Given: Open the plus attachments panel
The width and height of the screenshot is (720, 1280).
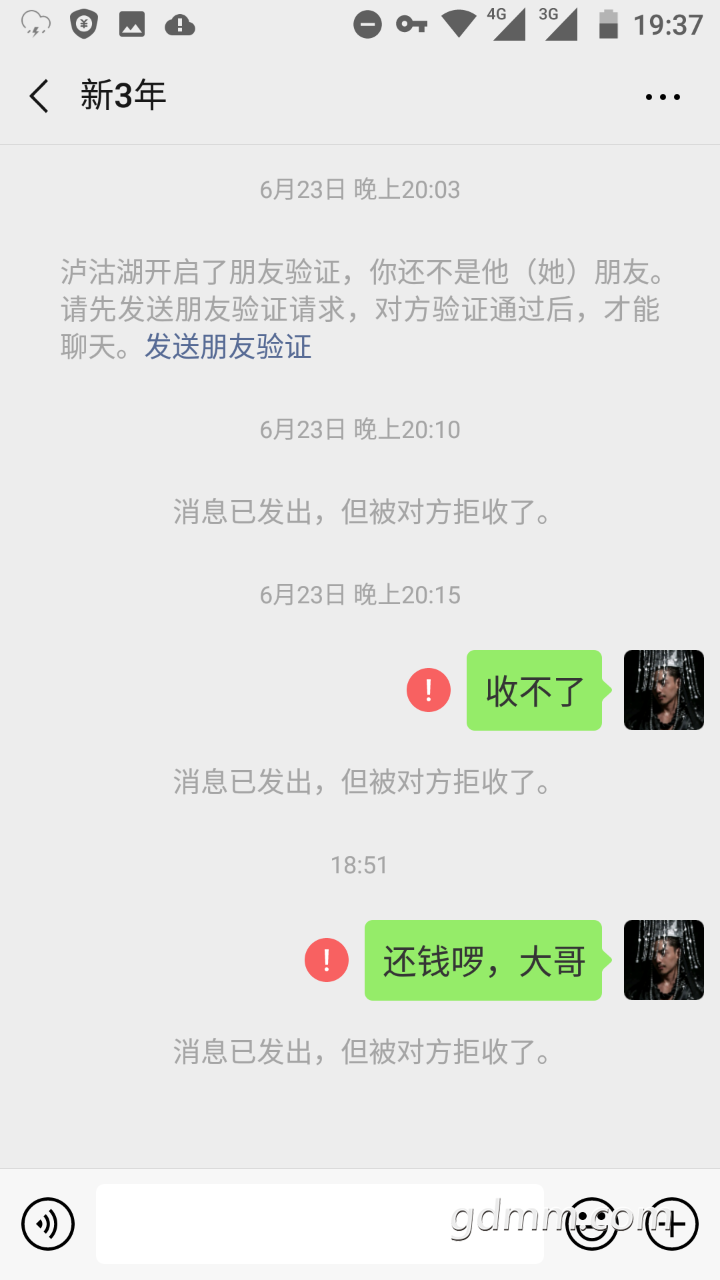Looking at the screenshot, I should click(x=672, y=1223).
